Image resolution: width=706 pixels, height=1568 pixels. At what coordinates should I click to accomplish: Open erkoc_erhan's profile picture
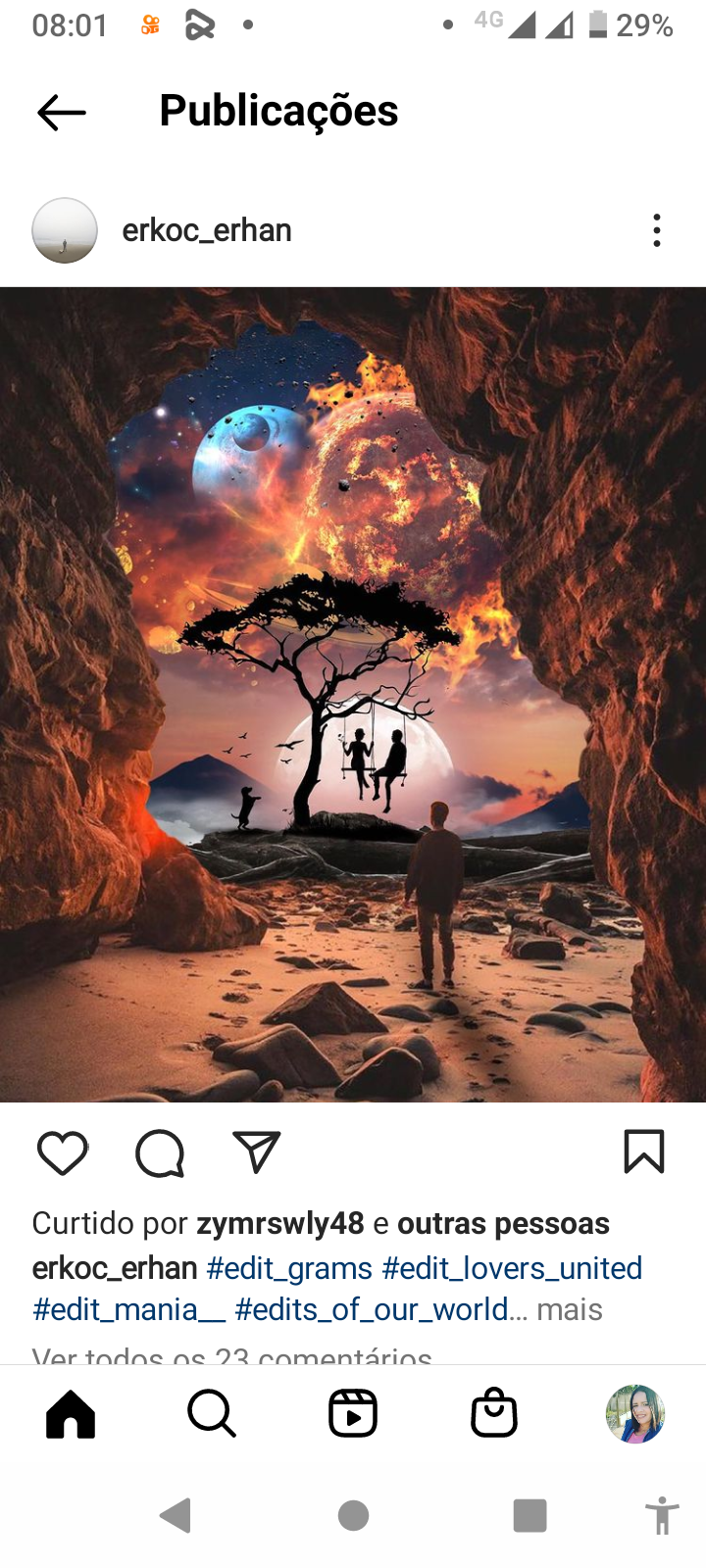65,231
